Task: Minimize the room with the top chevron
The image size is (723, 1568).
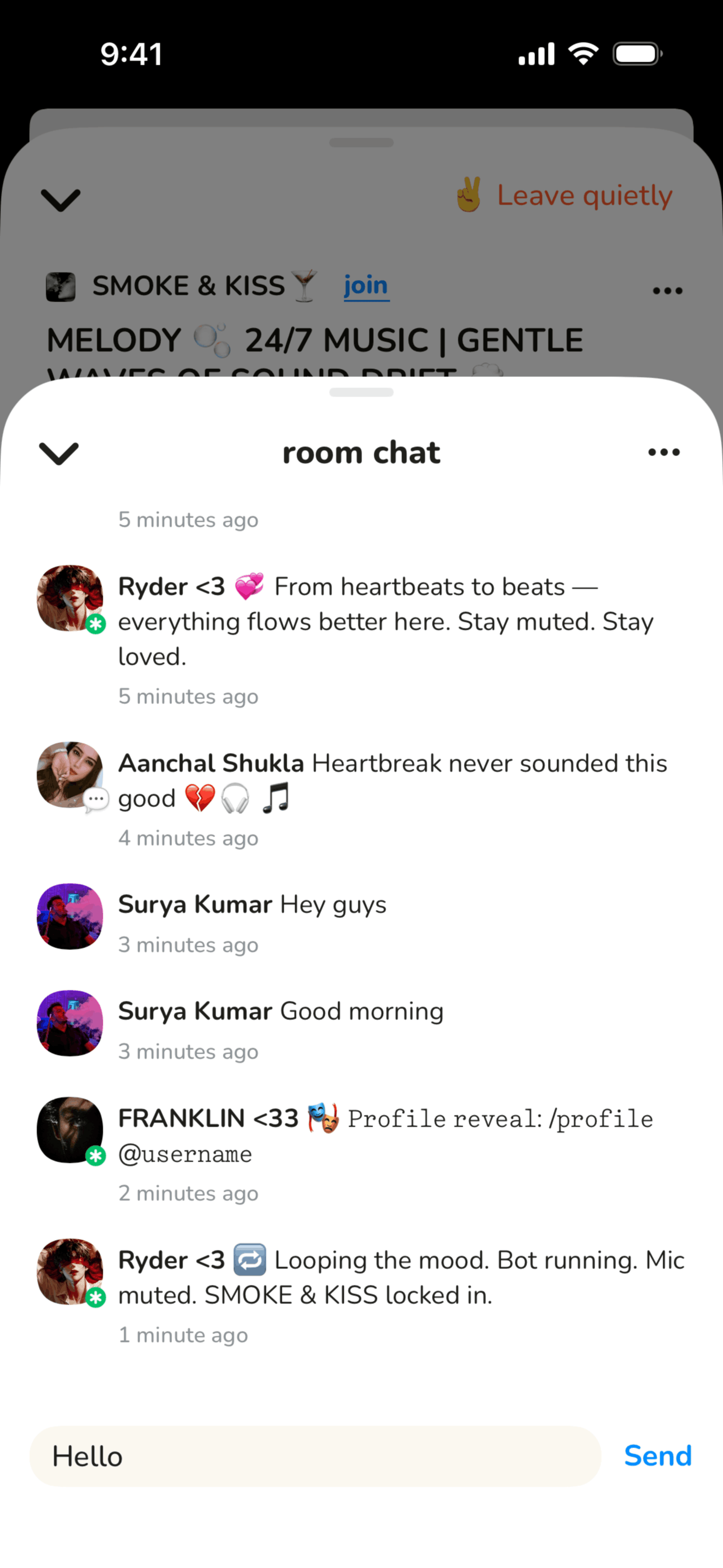Action: pyautogui.click(x=60, y=200)
